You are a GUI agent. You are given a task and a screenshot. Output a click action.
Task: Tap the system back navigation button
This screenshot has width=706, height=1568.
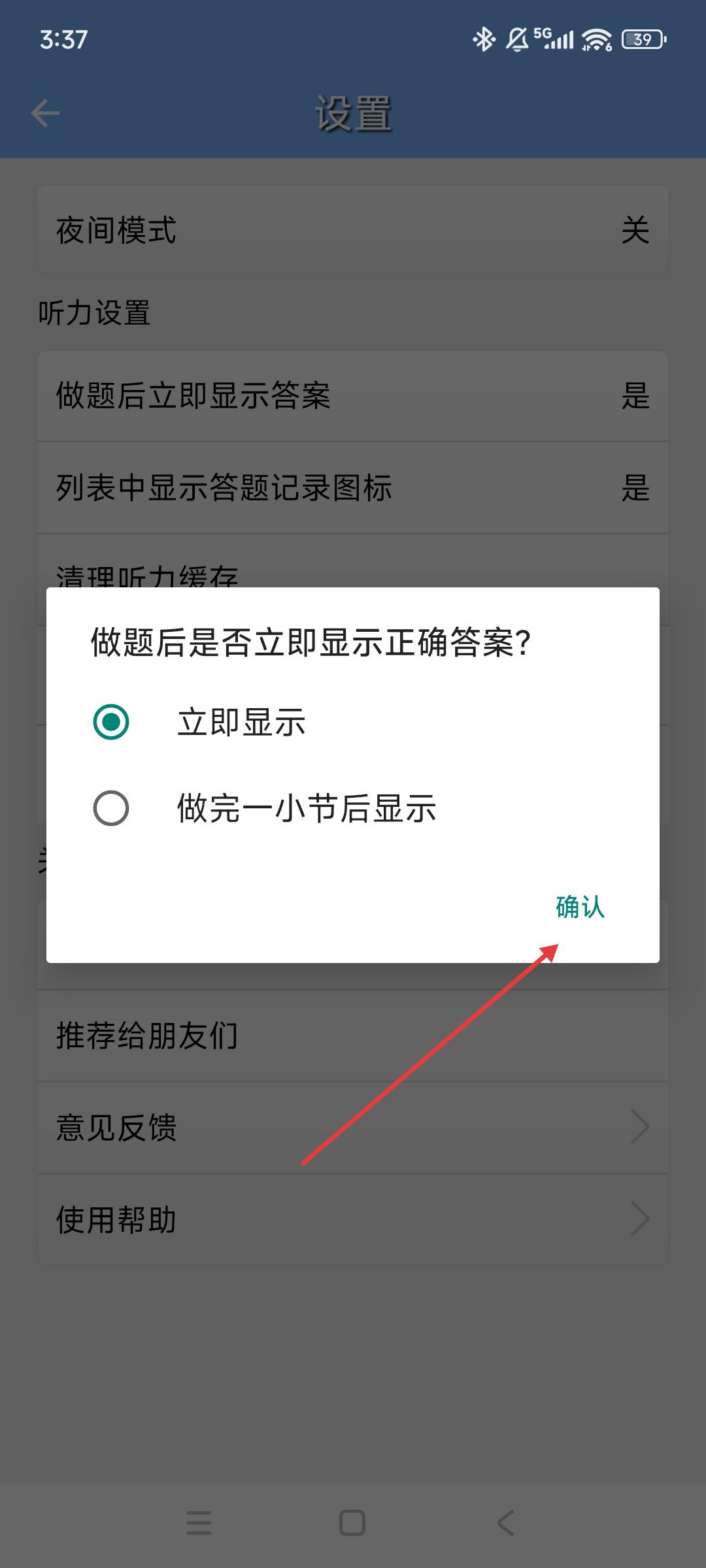(x=506, y=1522)
